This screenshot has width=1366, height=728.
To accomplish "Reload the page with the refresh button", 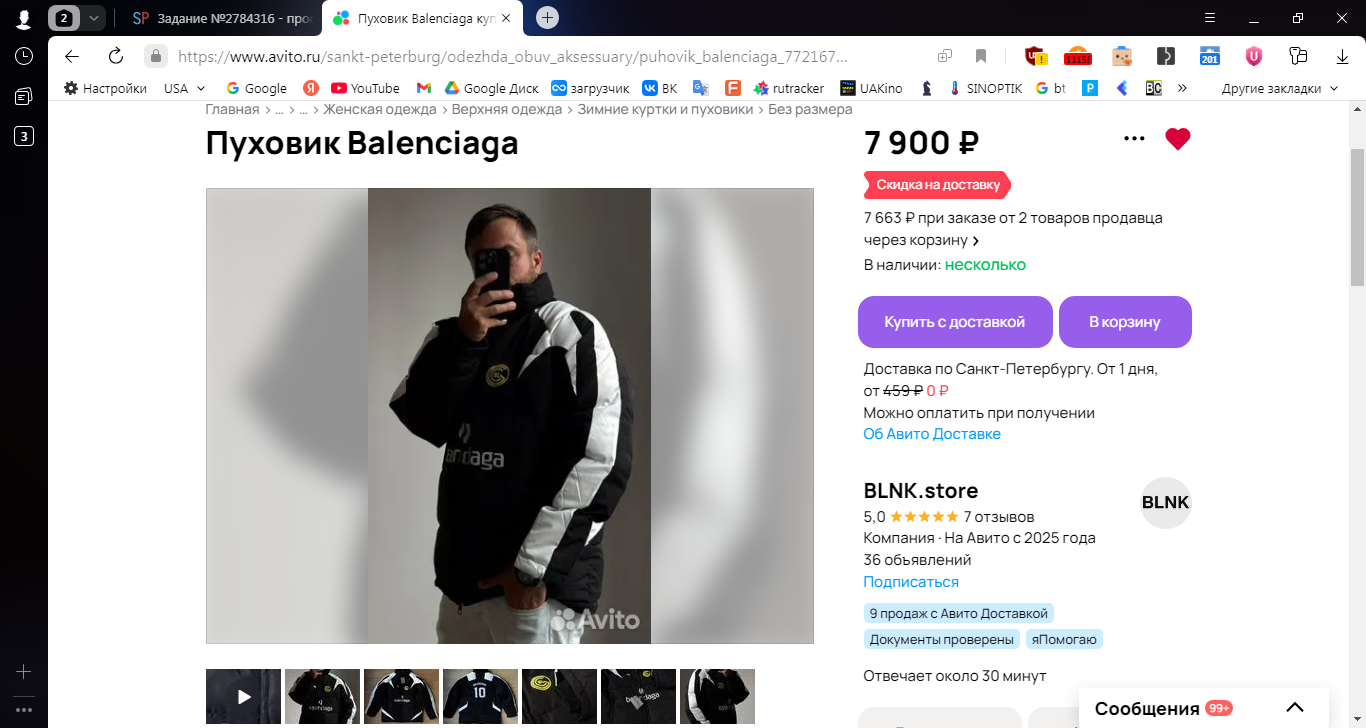I will pos(116,56).
